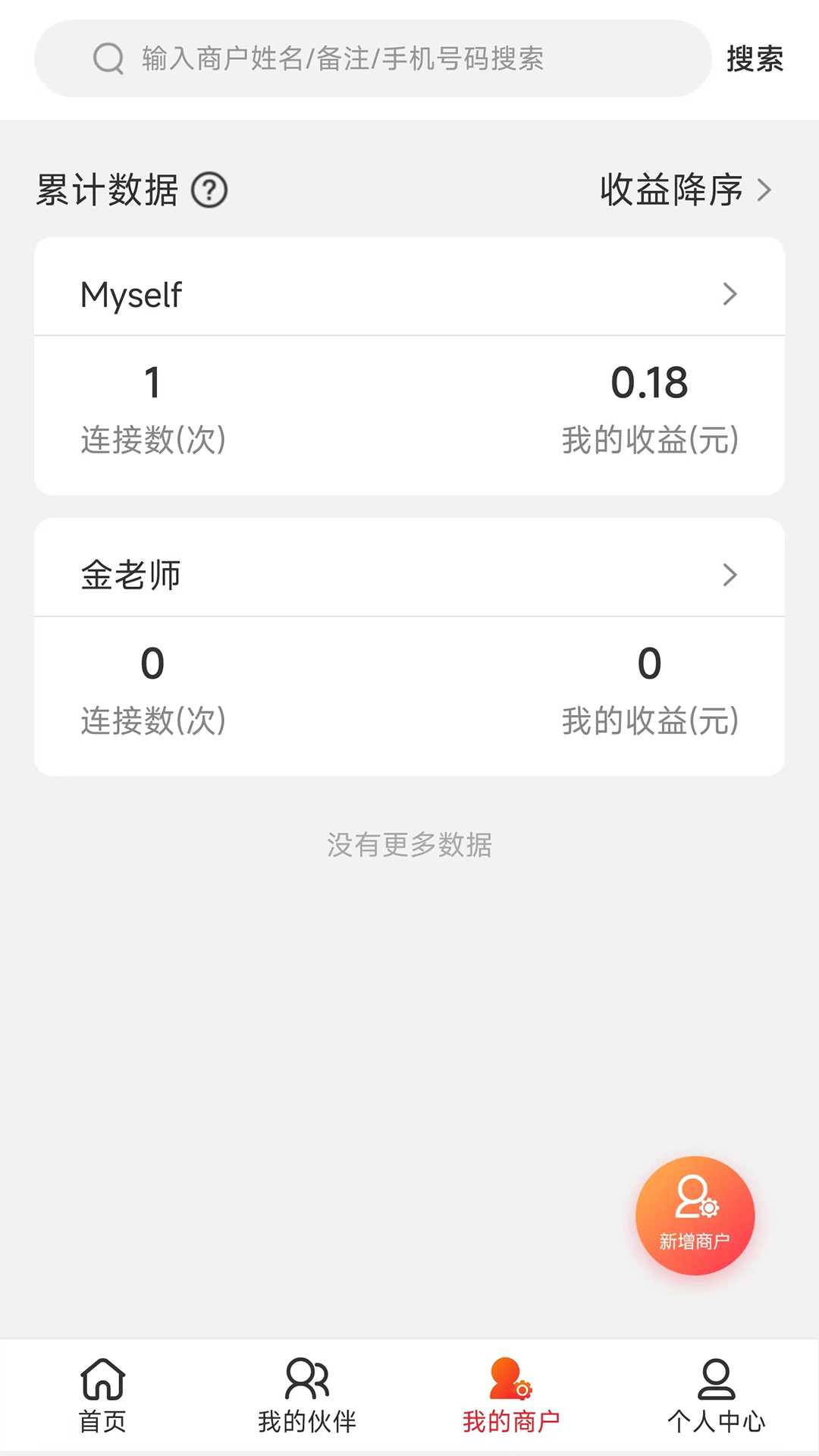The height and width of the screenshot is (1456, 819).
Task: Open the 金老师 merchant details
Action: [x=409, y=575]
